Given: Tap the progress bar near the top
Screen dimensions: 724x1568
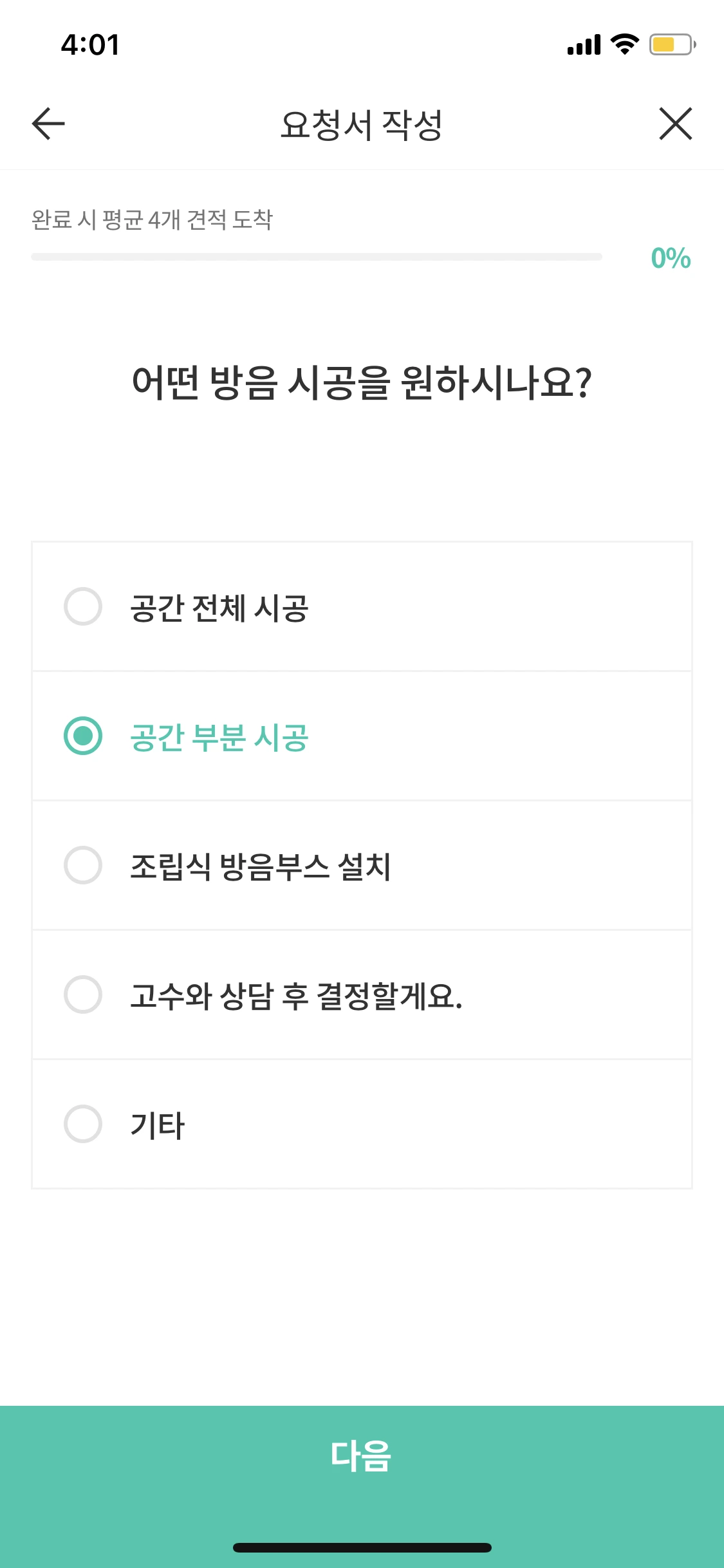Looking at the screenshot, I should 315,256.
